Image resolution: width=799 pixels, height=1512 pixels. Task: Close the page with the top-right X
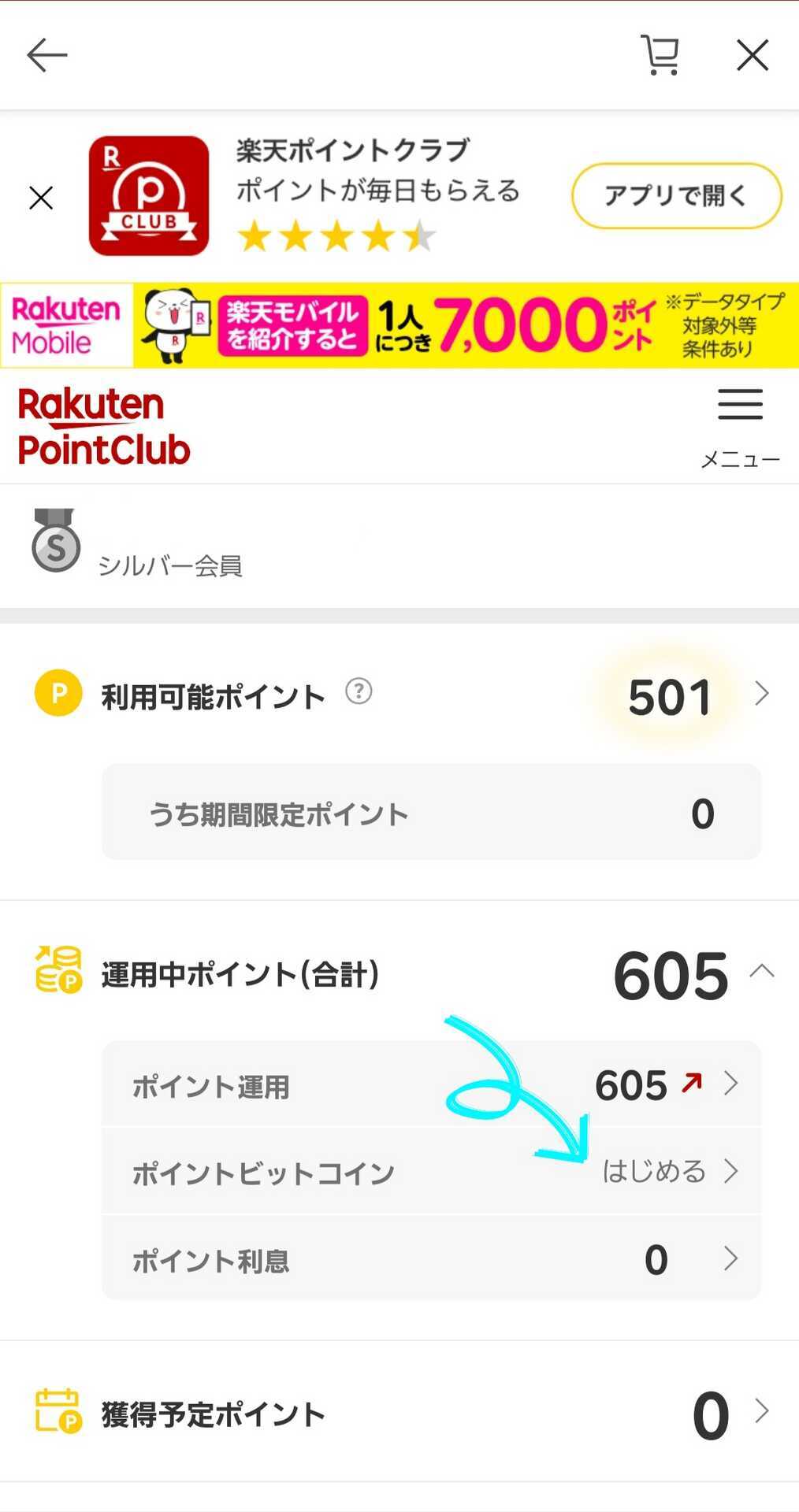751,55
